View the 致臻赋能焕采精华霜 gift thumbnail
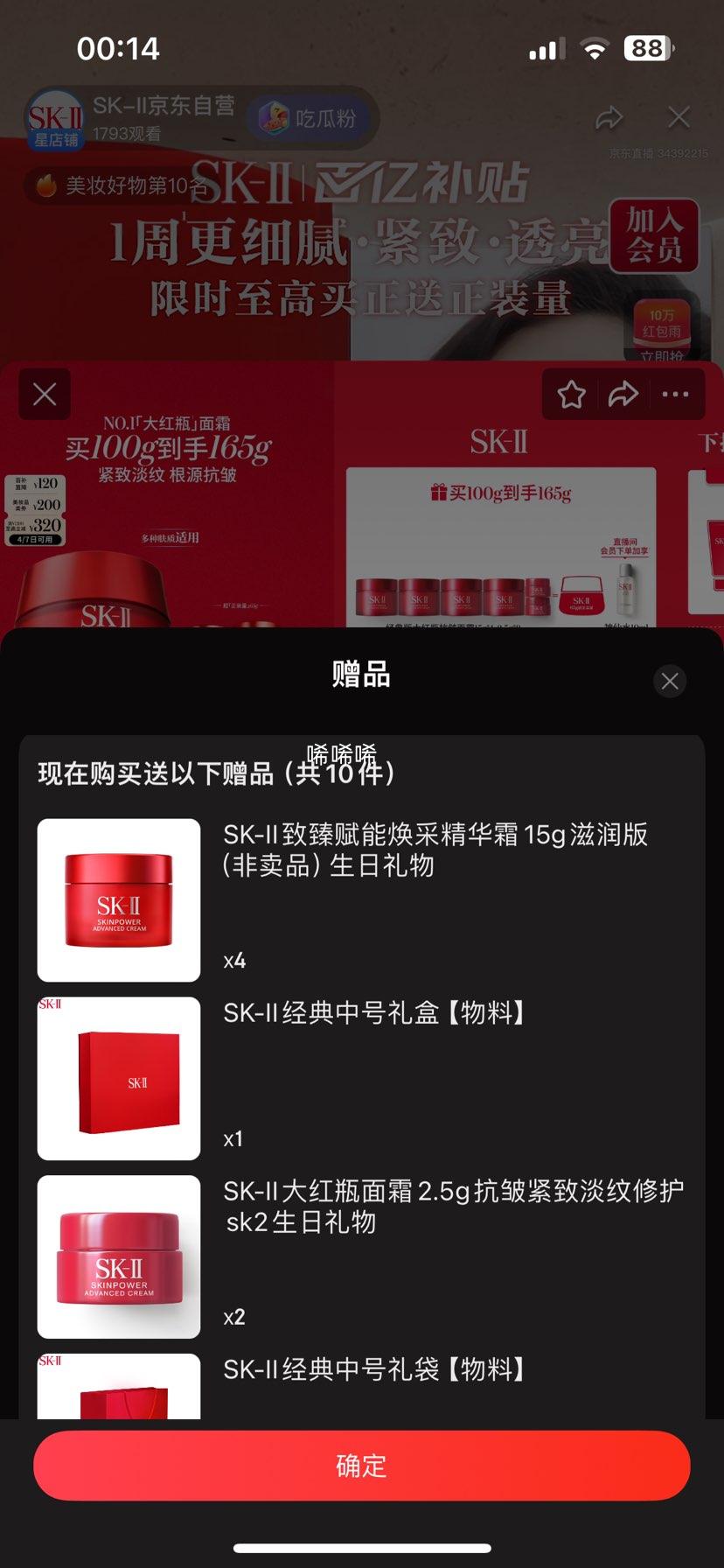This screenshot has width=724, height=1568. pyautogui.click(x=119, y=899)
